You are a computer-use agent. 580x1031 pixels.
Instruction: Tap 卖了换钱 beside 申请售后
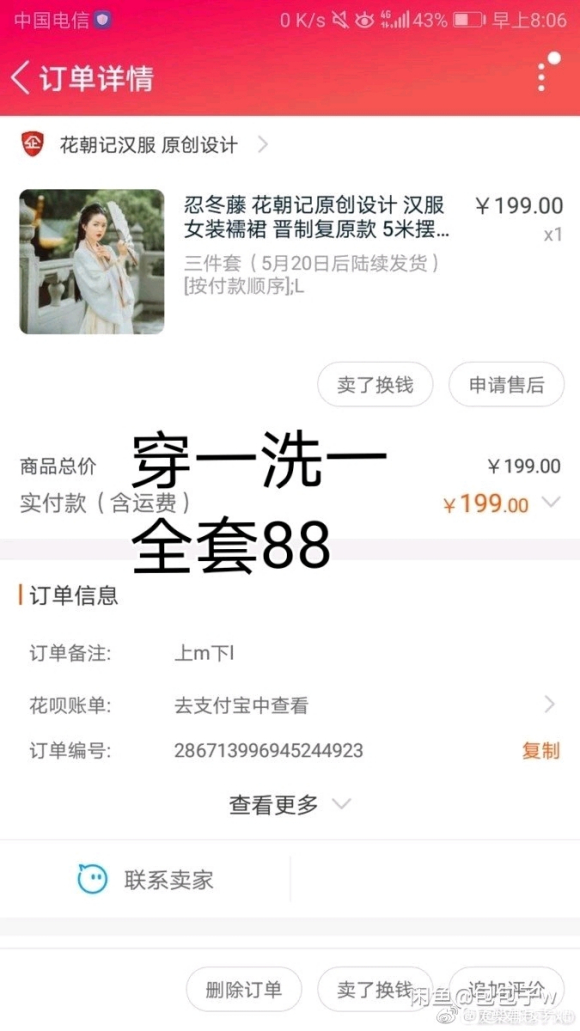click(375, 385)
